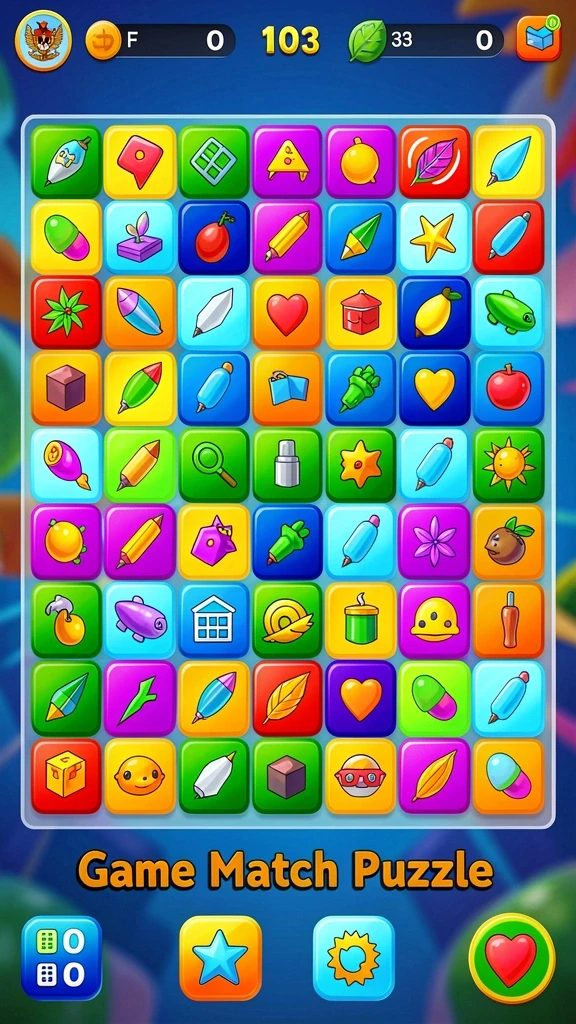Pick the green grid window tile
The width and height of the screenshot is (576, 1024).
(214, 162)
